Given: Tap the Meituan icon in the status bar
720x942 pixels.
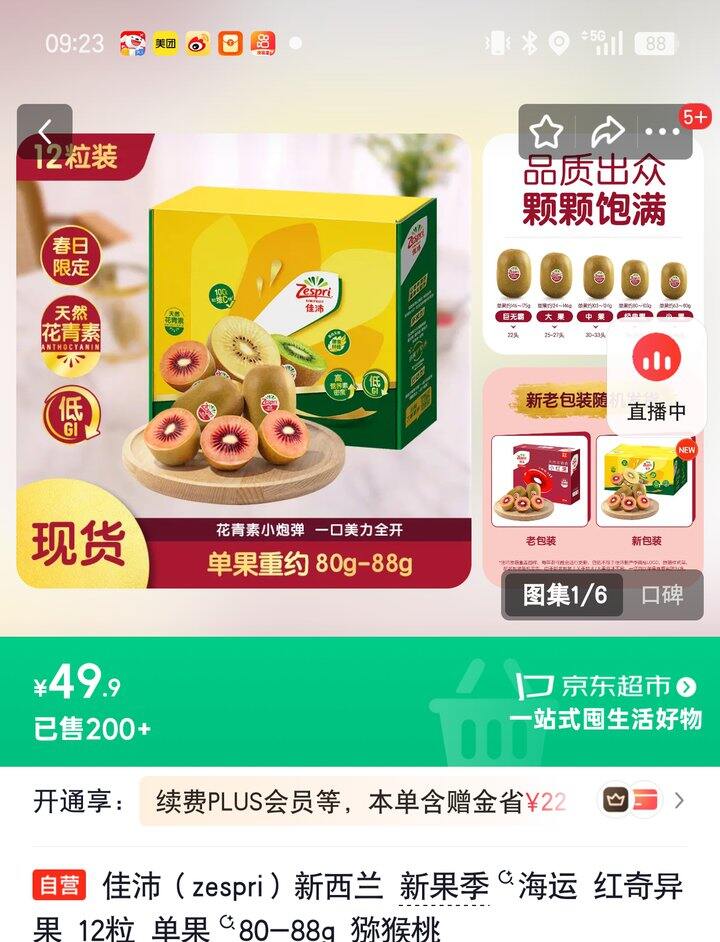Looking at the screenshot, I should point(163,42).
